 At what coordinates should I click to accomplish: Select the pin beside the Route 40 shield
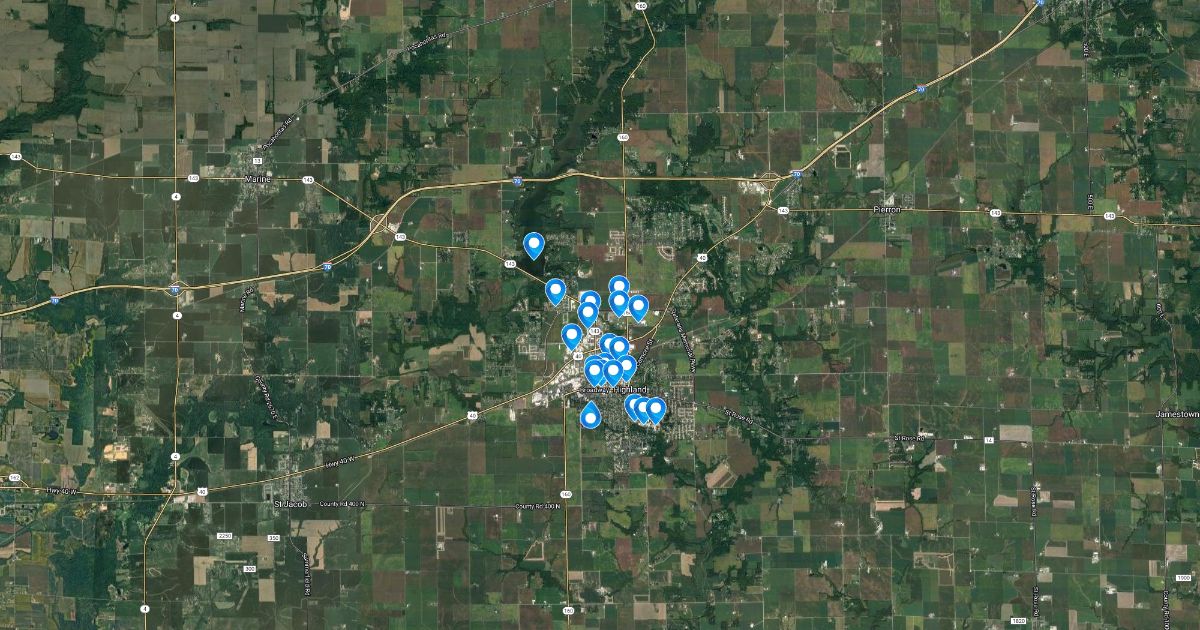(x=571, y=336)
